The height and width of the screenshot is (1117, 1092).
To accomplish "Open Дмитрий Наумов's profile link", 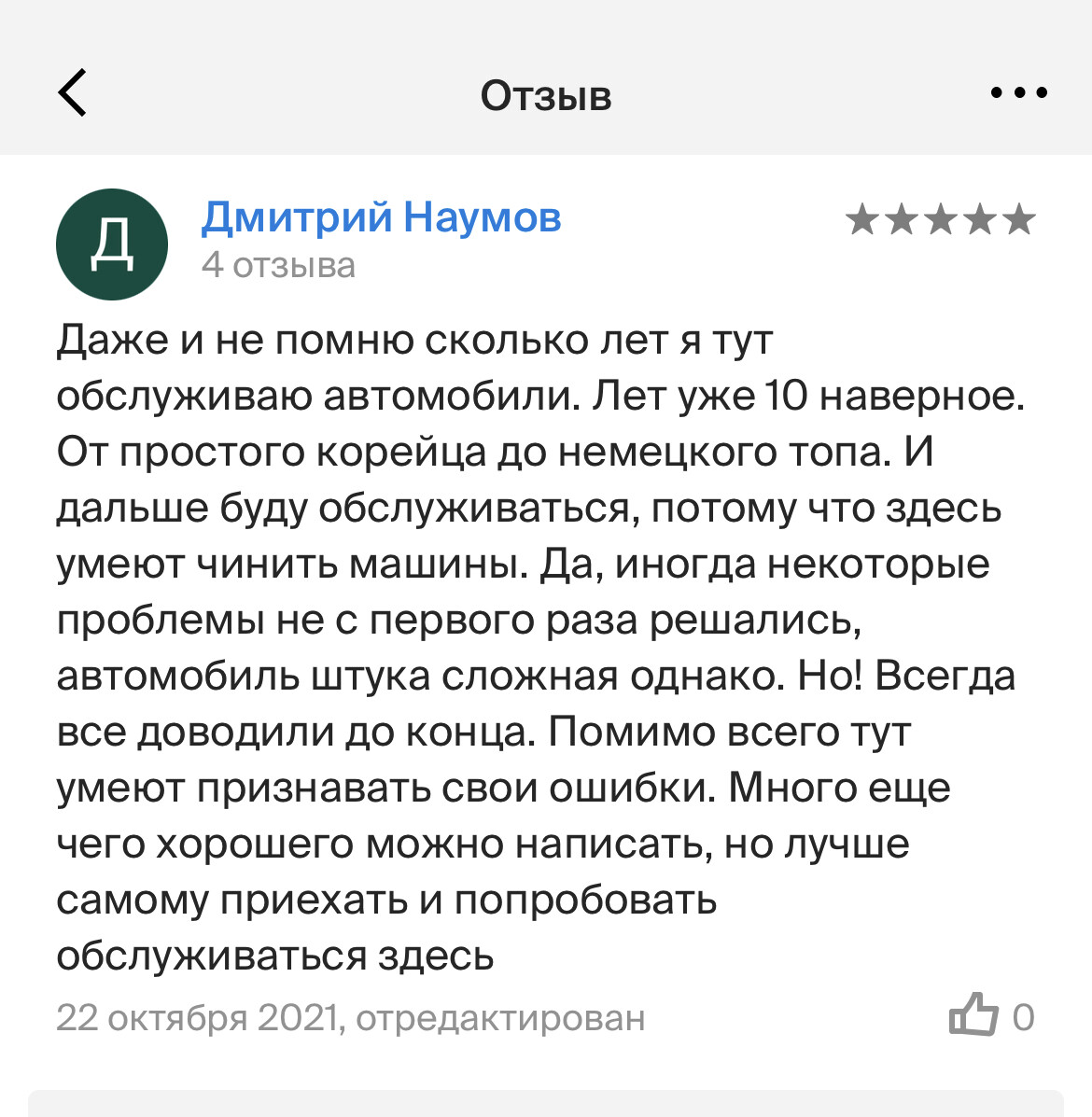I will [x=381, y=217].
